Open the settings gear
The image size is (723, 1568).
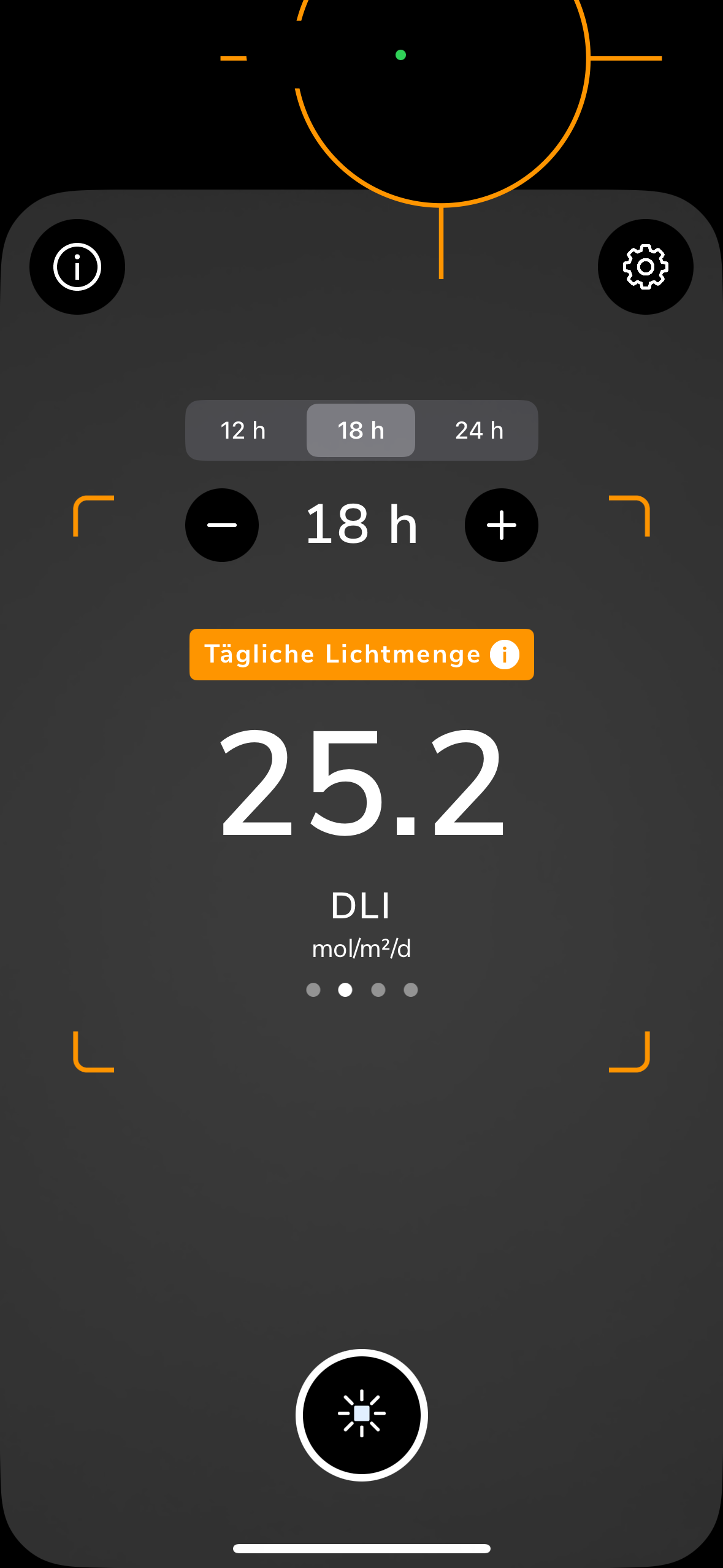click(645, 267)
